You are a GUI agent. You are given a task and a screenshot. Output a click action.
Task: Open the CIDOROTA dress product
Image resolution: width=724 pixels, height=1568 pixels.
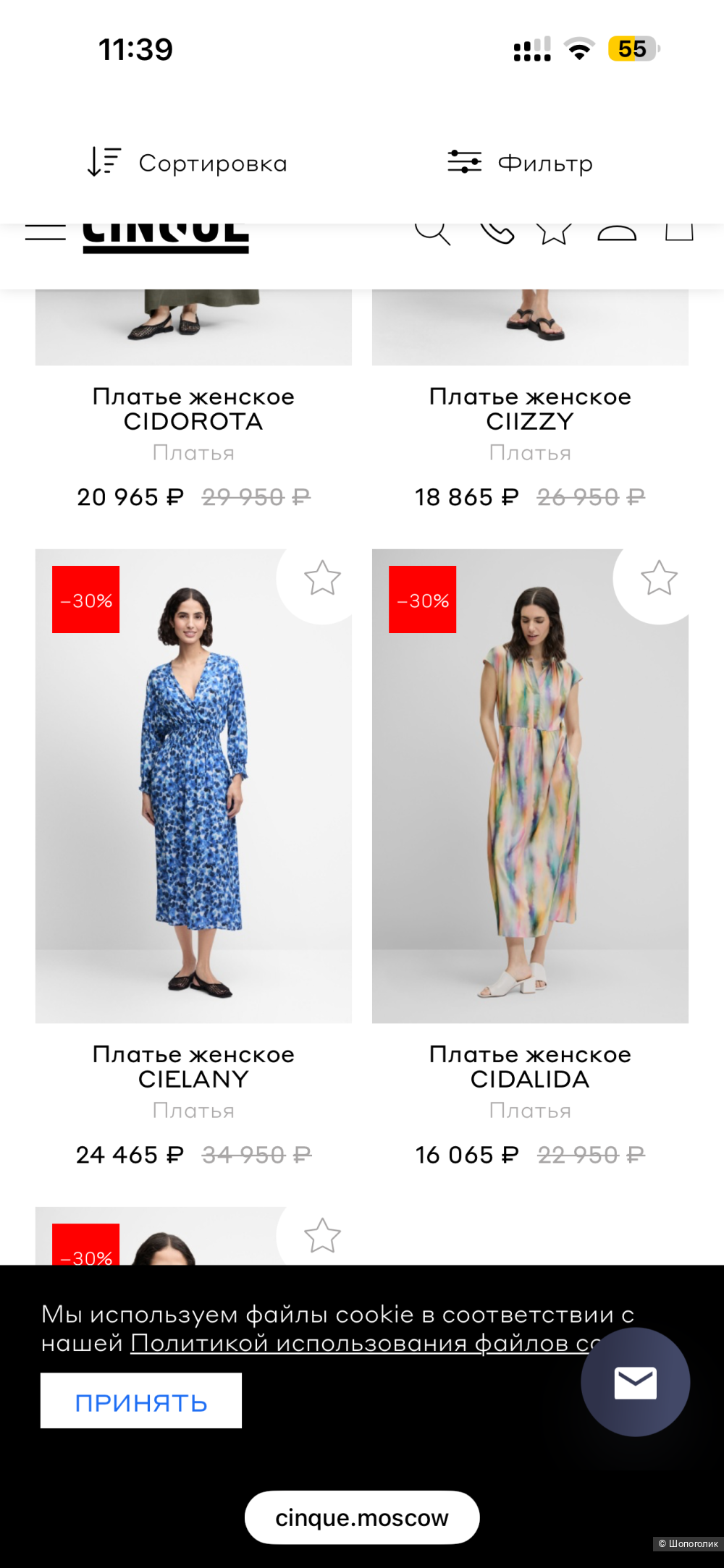(193, 409)
